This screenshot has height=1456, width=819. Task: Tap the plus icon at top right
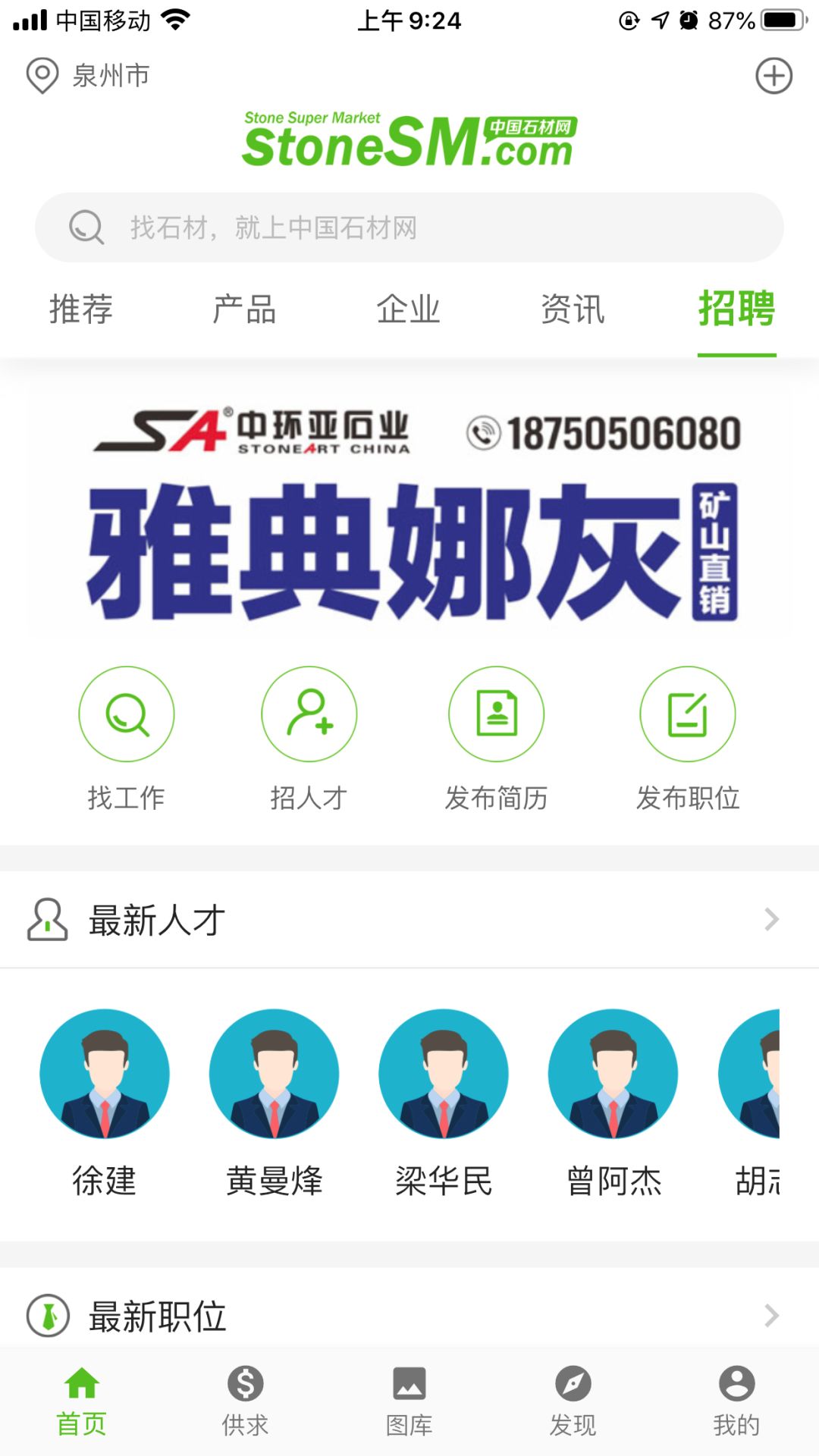click(773, 76)
